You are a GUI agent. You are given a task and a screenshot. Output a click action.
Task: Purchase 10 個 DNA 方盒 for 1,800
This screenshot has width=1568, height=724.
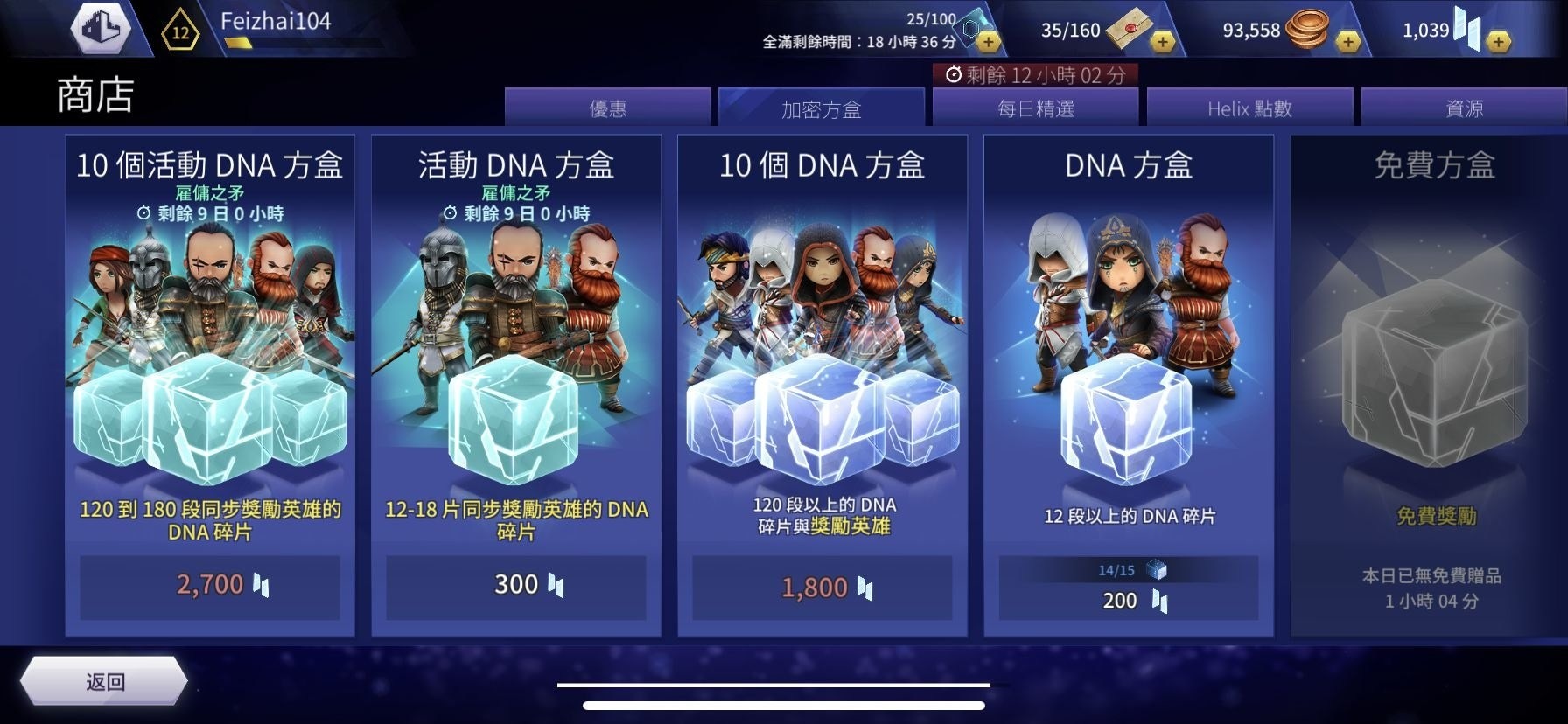tap(822, 587)
